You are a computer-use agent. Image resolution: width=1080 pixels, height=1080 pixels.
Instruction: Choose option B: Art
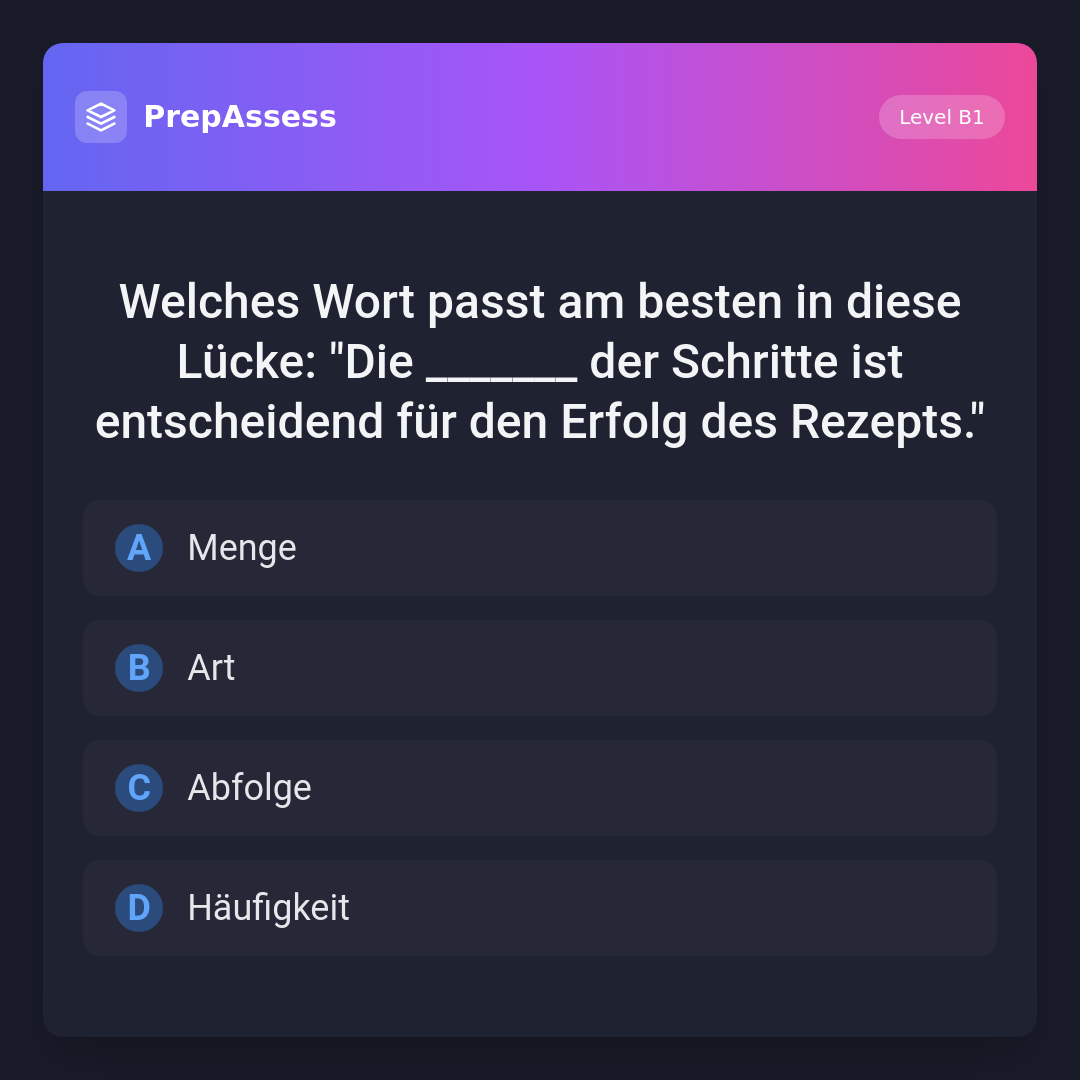point(539,668)
